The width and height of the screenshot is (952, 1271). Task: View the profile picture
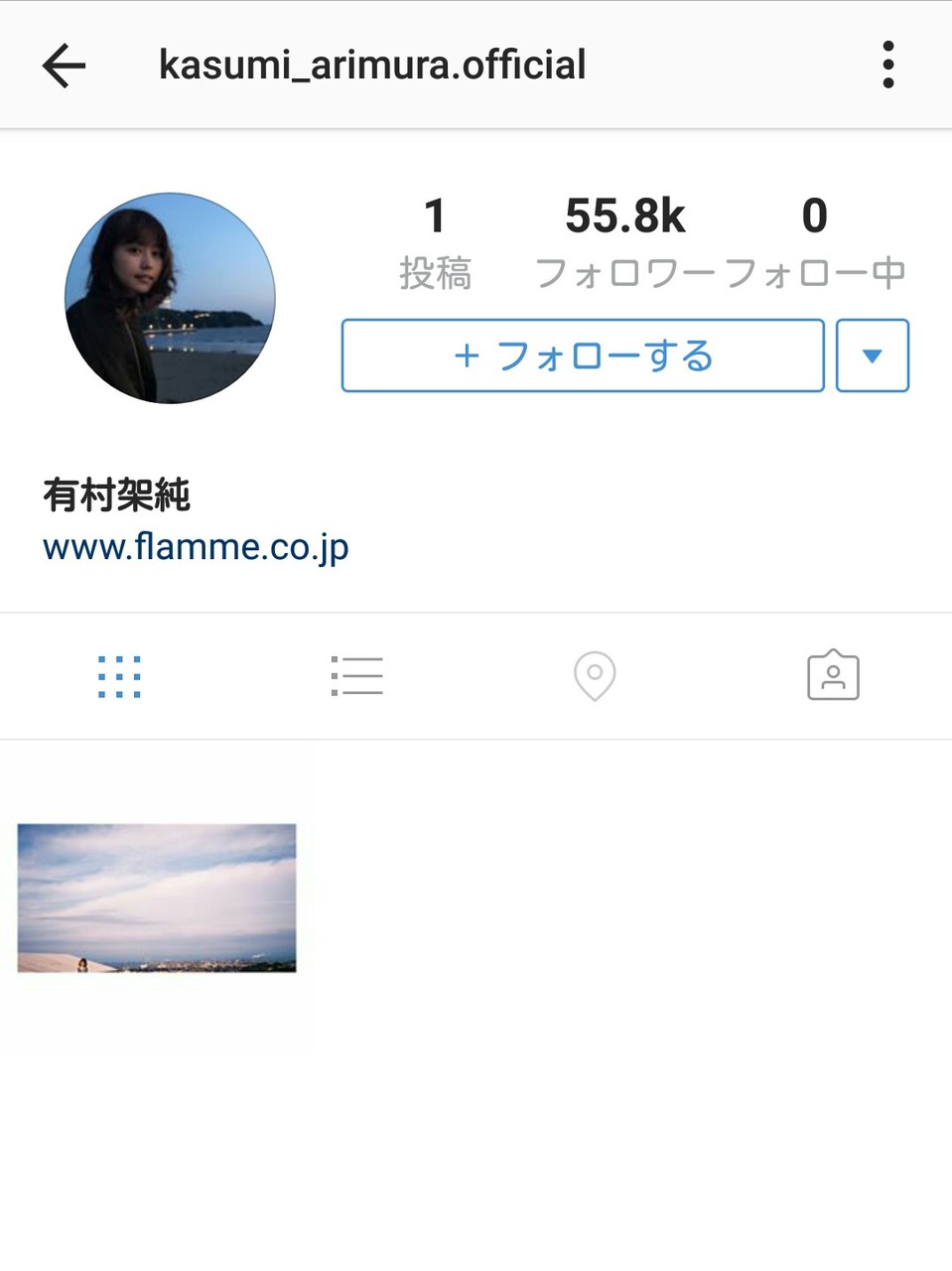click(170, 298)
